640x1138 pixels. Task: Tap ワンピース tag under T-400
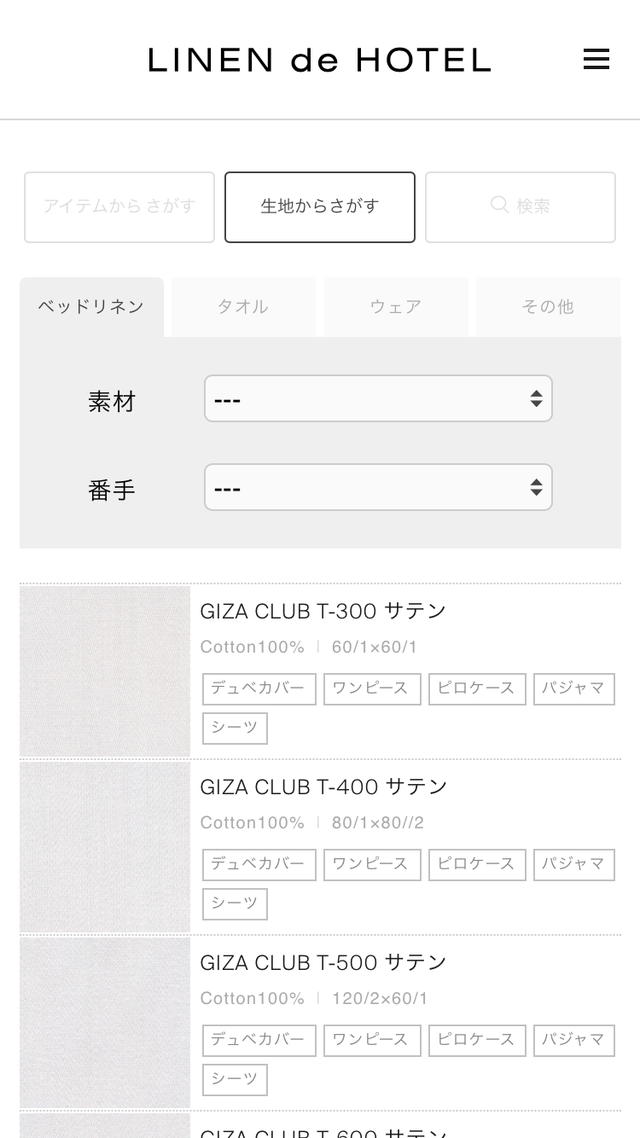click(372, 864)
